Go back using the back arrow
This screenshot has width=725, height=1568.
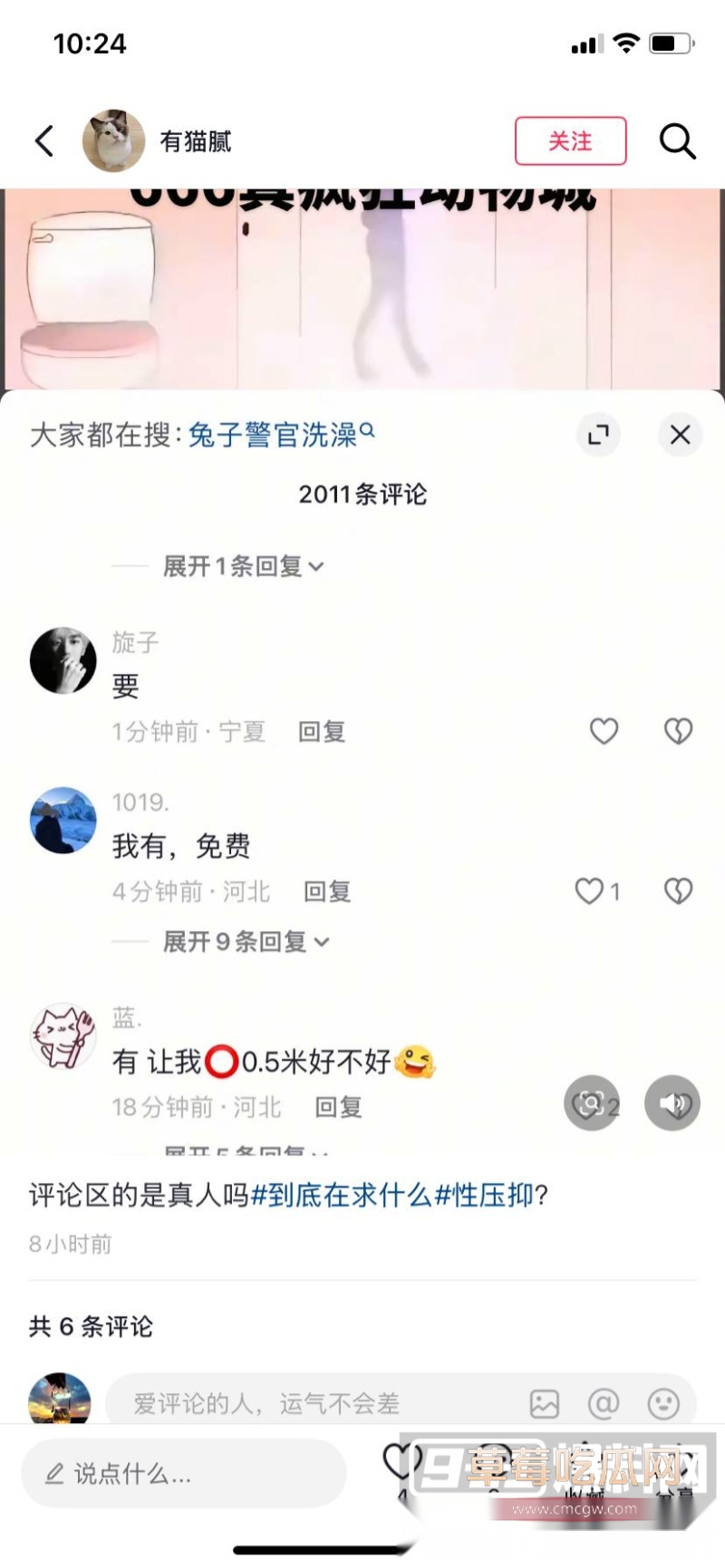(x=43, y=141)
